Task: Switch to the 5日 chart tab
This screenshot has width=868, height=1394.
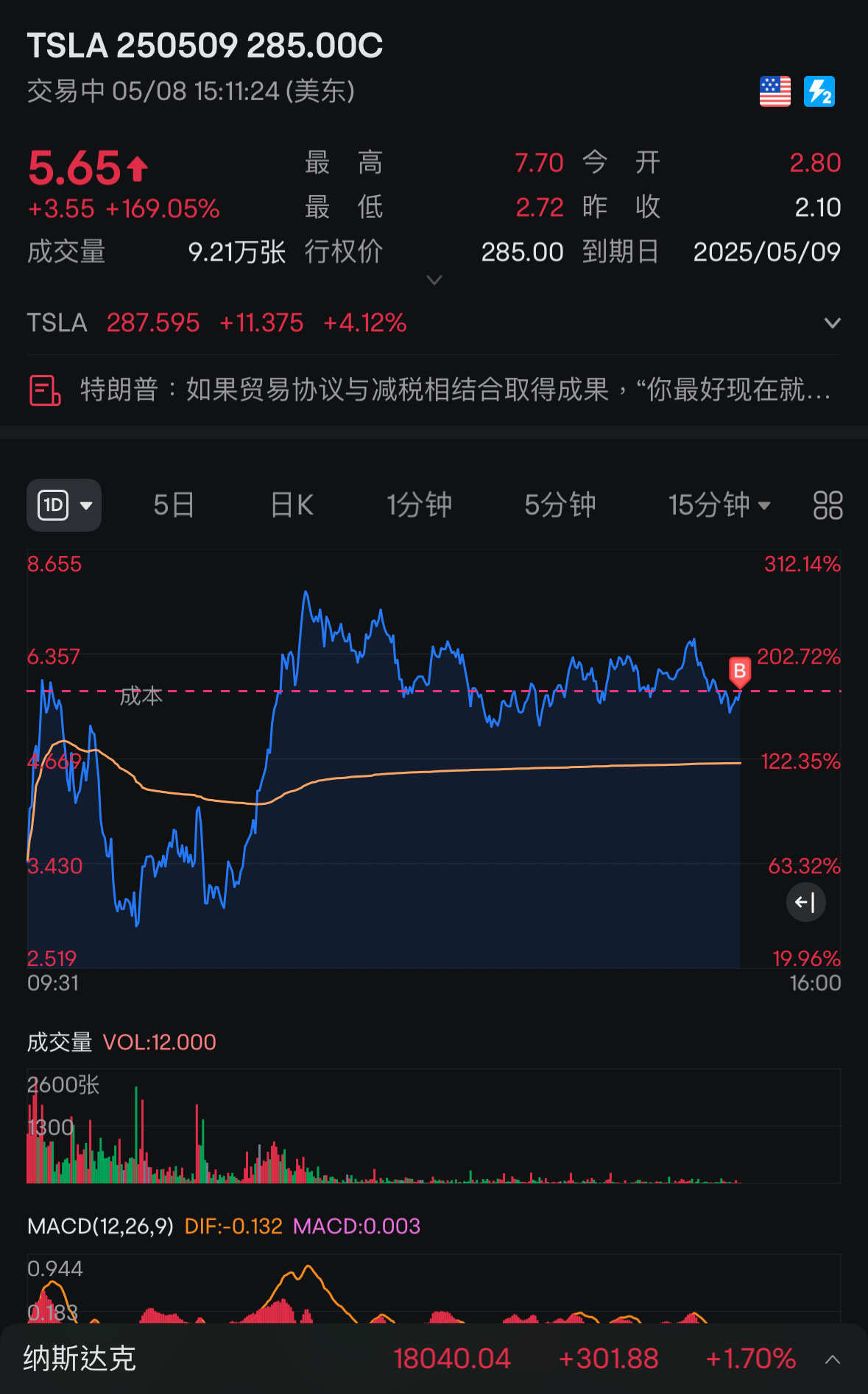Action: coord(174,505)
